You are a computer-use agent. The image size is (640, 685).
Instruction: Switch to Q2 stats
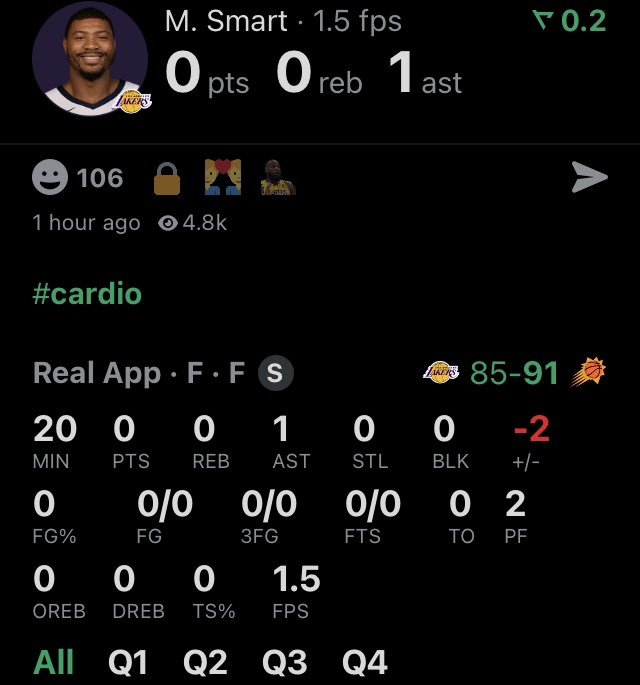coord(205,662)
